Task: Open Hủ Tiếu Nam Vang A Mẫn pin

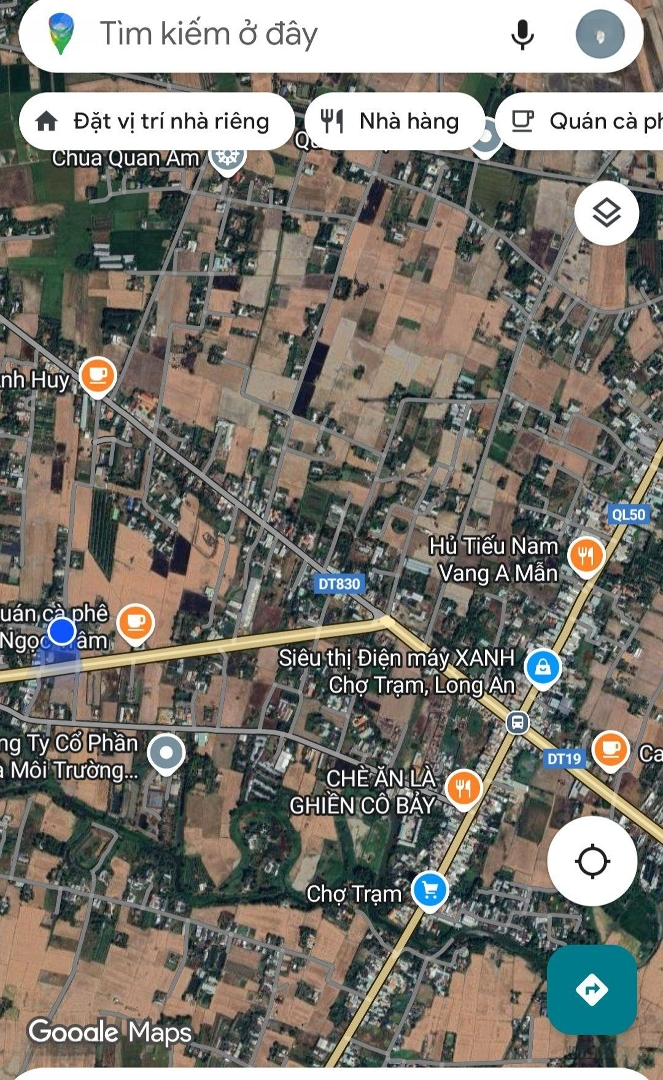Action: pyautogui.click(x=586, y=554)
